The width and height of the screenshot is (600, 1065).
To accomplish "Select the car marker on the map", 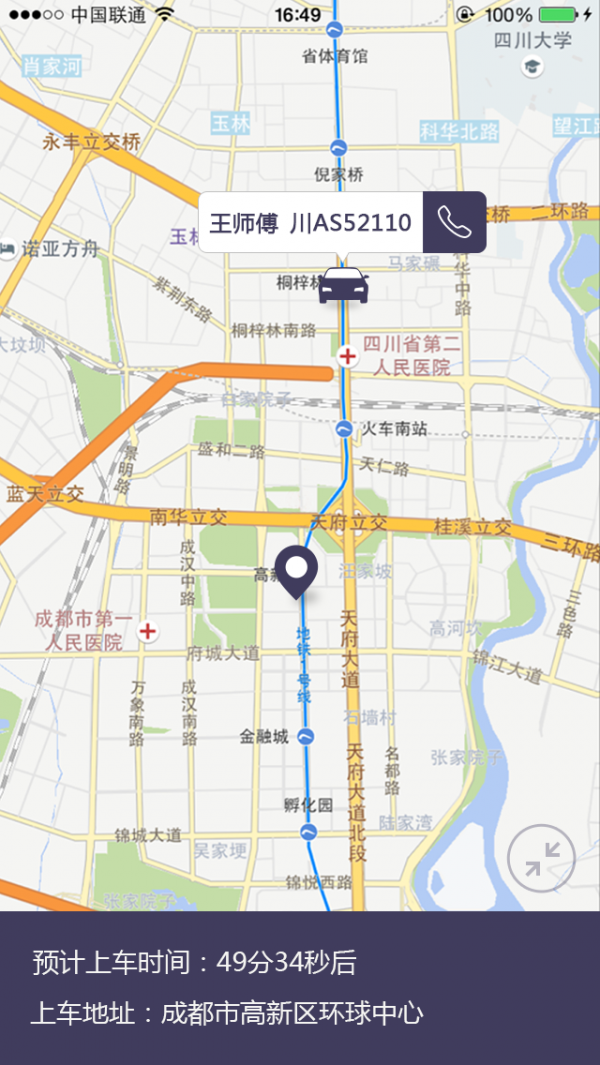I will pos(343,285).
